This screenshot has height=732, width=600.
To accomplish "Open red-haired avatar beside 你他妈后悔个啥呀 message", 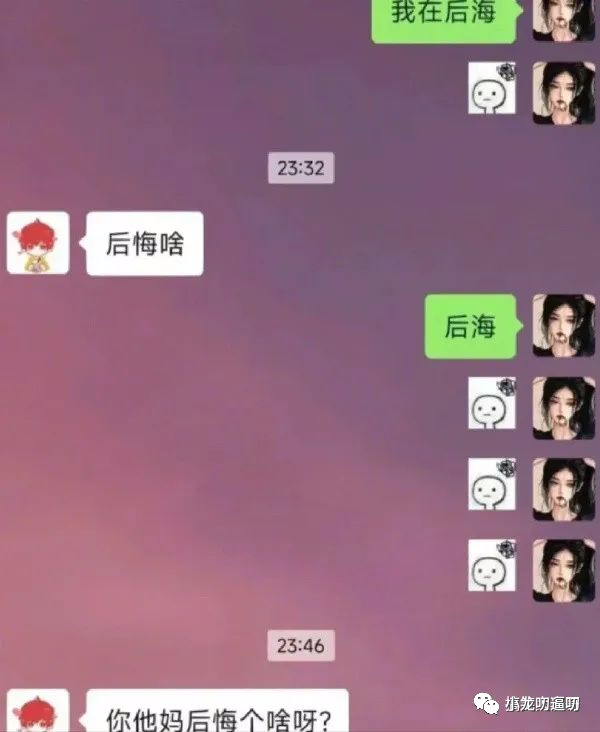I will click(x=38, y=711).
